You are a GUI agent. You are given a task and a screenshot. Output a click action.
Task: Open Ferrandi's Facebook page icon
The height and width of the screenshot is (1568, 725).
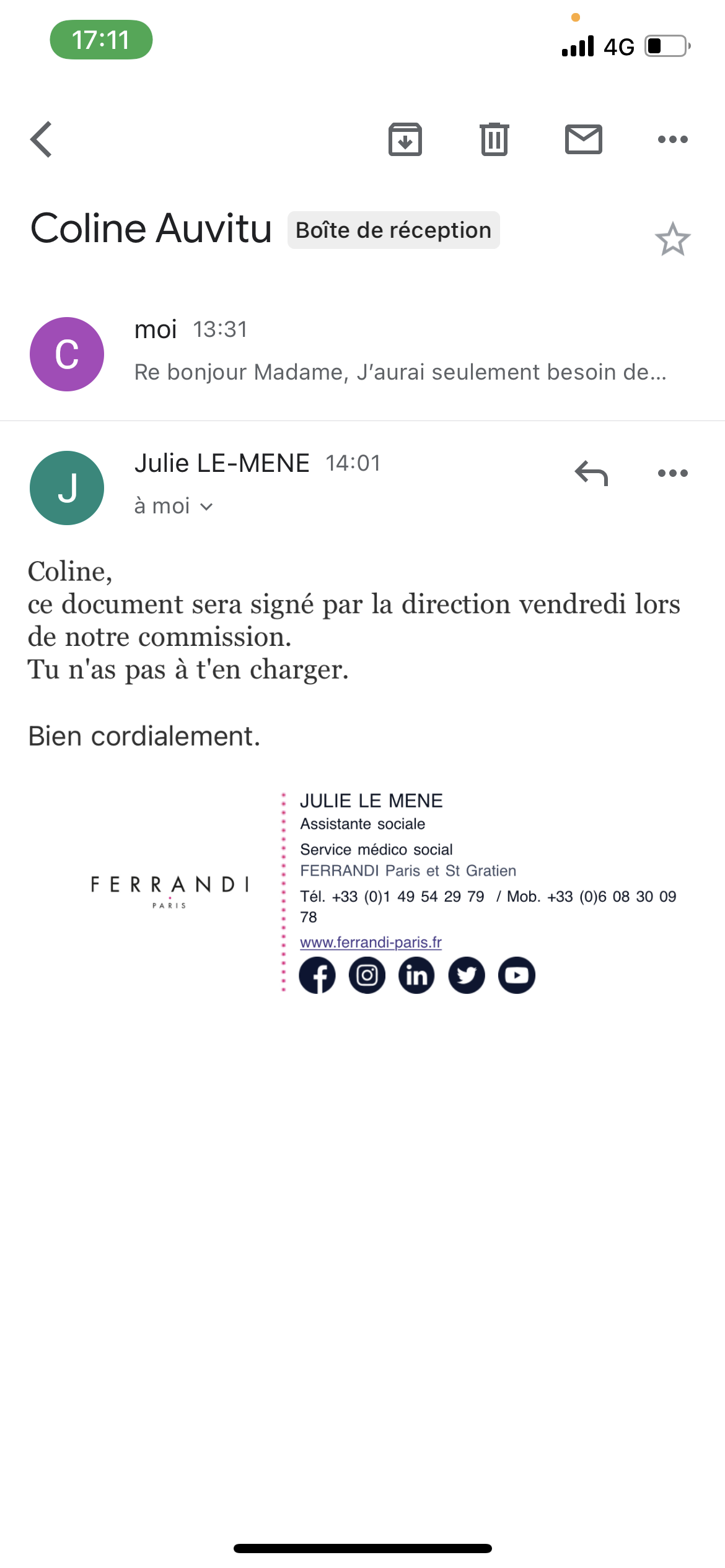pyautogui.click(x=317, y=975)
